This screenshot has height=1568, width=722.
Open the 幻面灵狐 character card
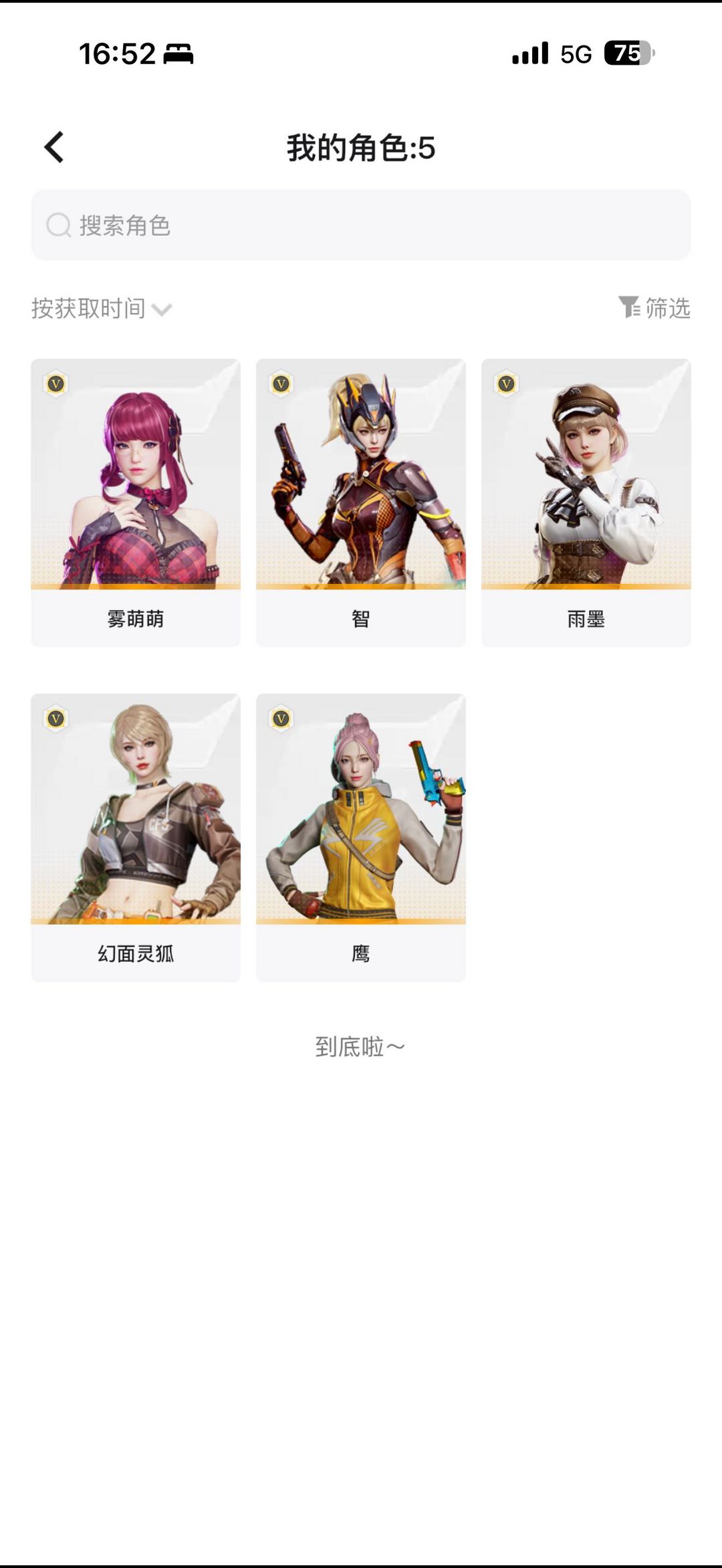[136, 837]
